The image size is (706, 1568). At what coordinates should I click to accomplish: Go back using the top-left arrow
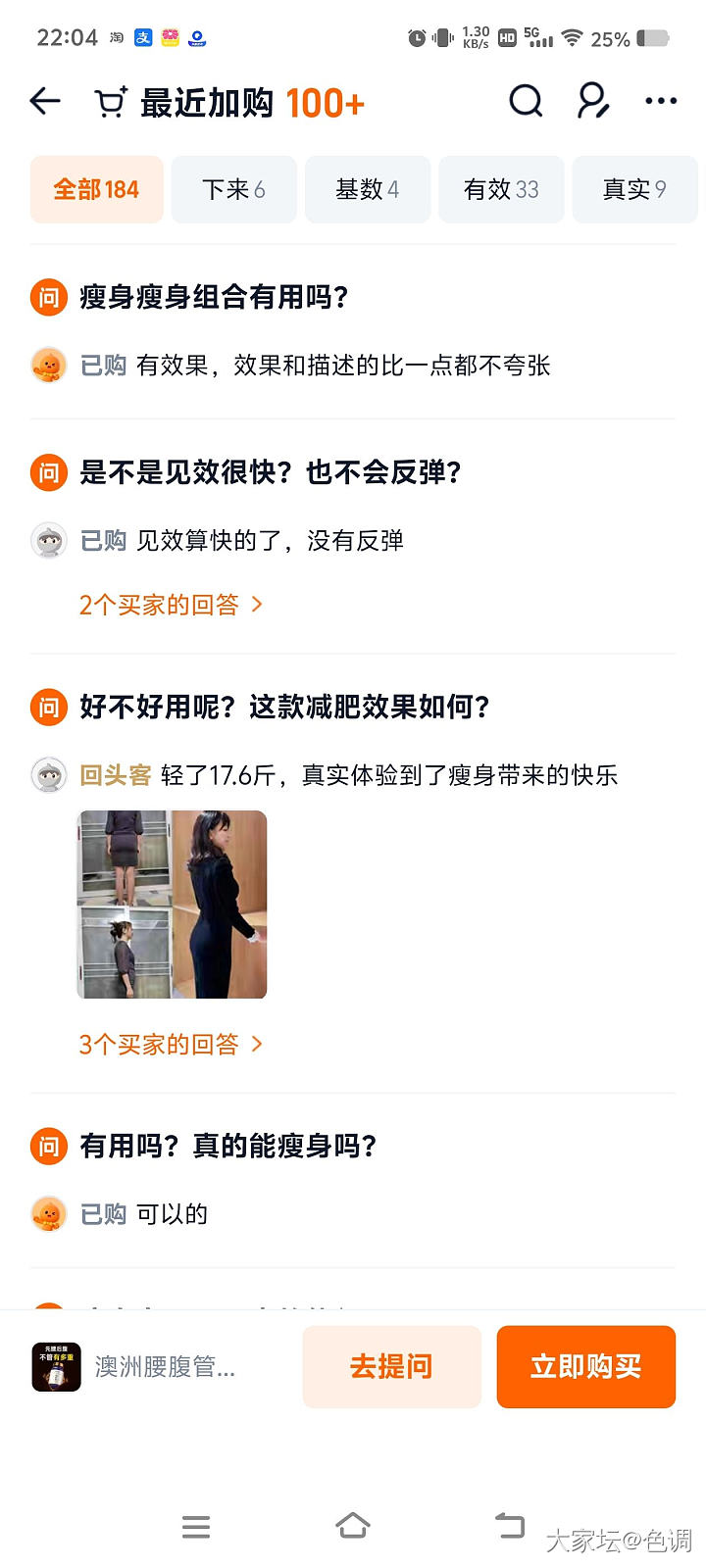click(45, 101)
